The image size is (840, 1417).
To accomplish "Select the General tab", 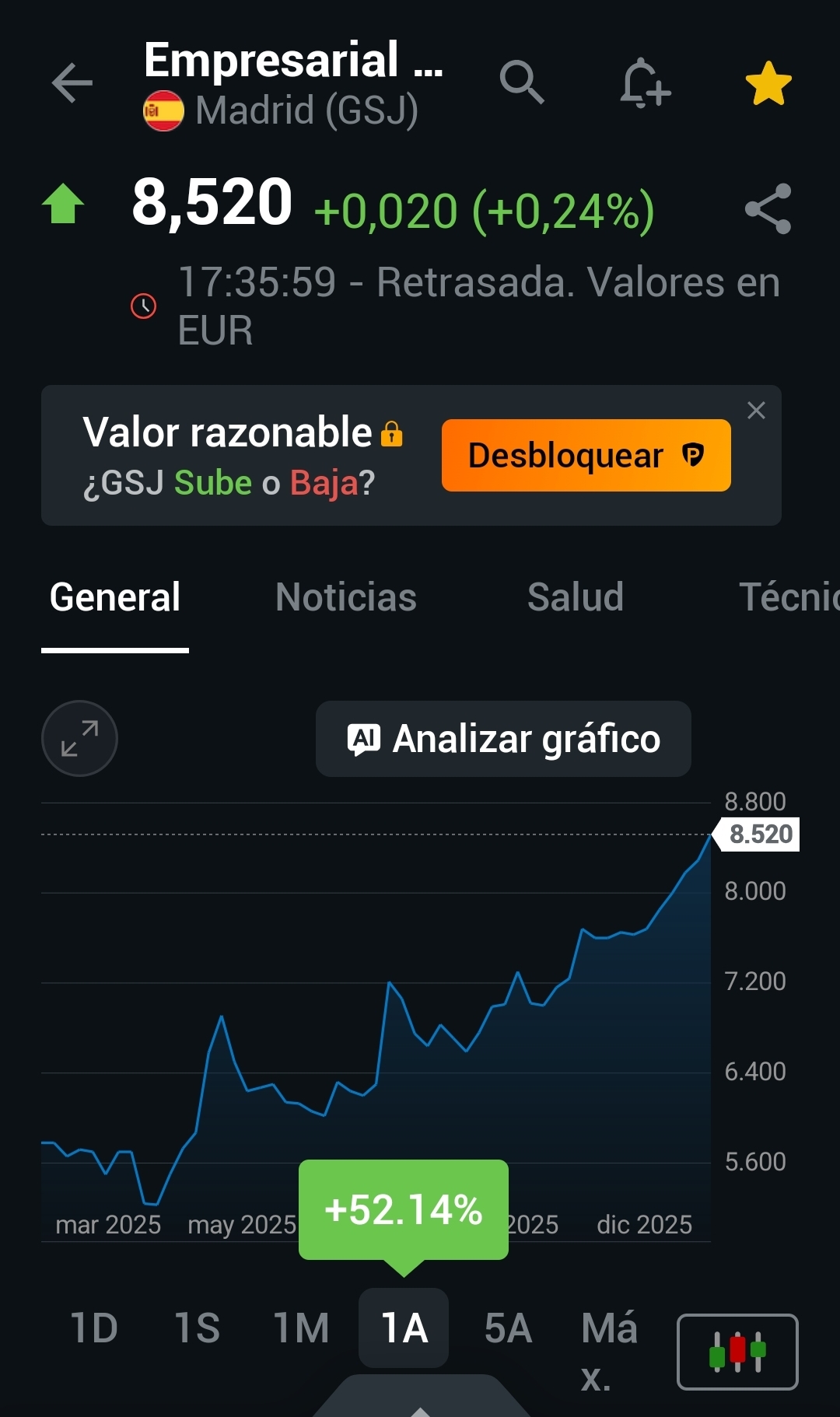I will [115, 597].
